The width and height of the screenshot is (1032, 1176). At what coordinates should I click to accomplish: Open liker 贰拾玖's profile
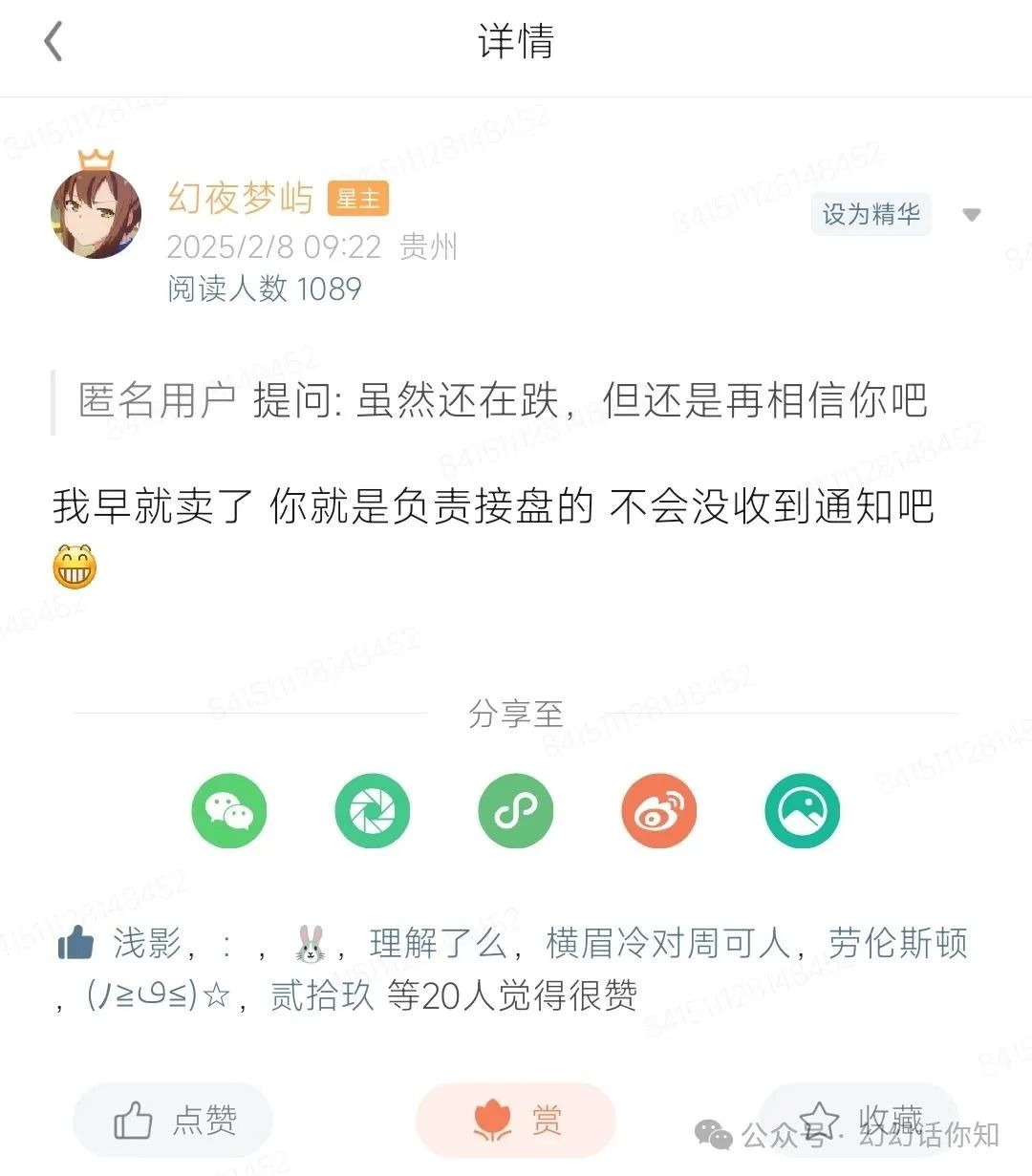[321, 996]
